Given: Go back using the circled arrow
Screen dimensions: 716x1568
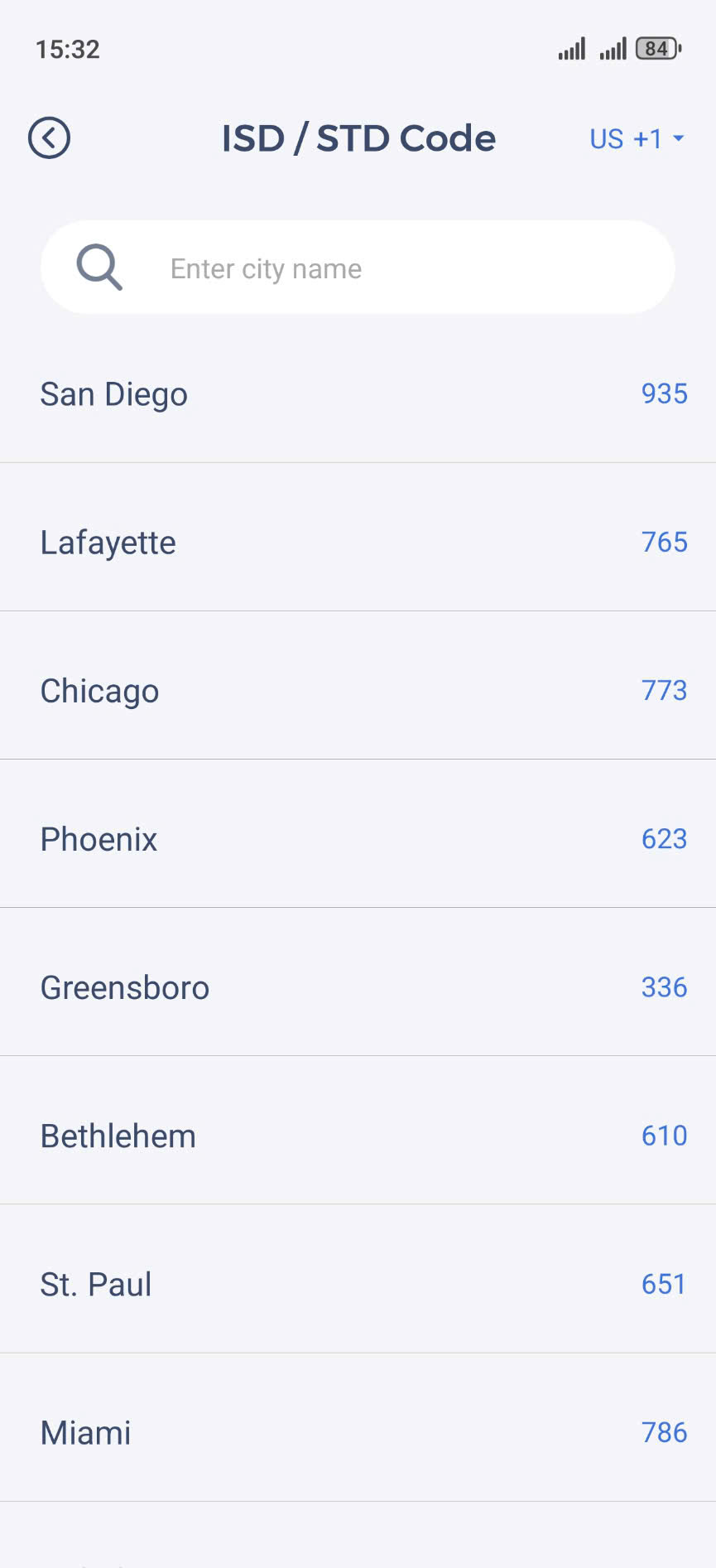Looking at the screenshot, I should [x=49, y=138].
